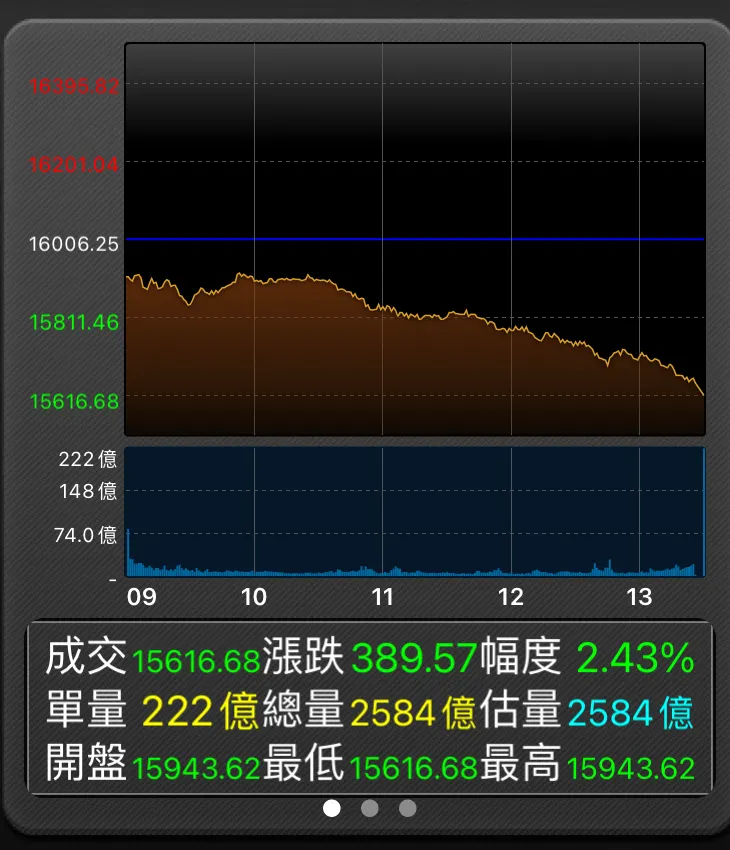Switch to the second page dot
Viewport: 730px width, 850px height.
pos(368,805)
